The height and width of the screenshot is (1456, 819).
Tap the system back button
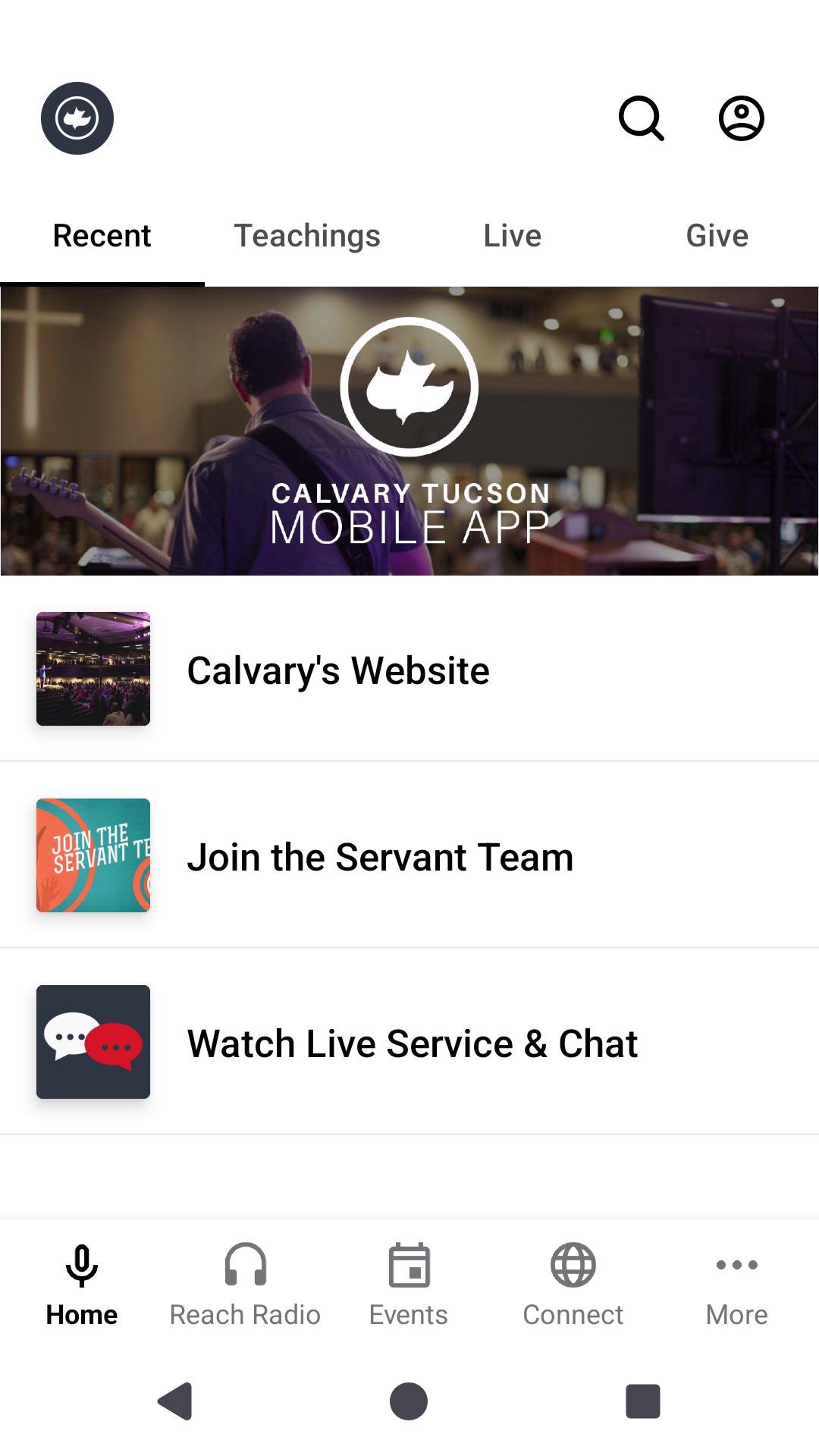tap(175, 1401)
